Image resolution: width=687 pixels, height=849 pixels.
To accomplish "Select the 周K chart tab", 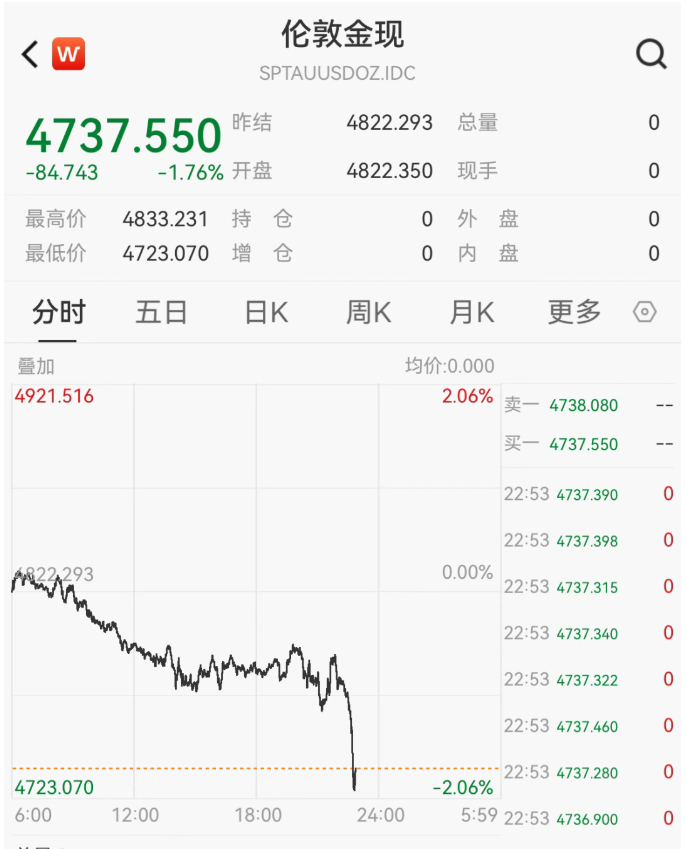I will [369, 313].
